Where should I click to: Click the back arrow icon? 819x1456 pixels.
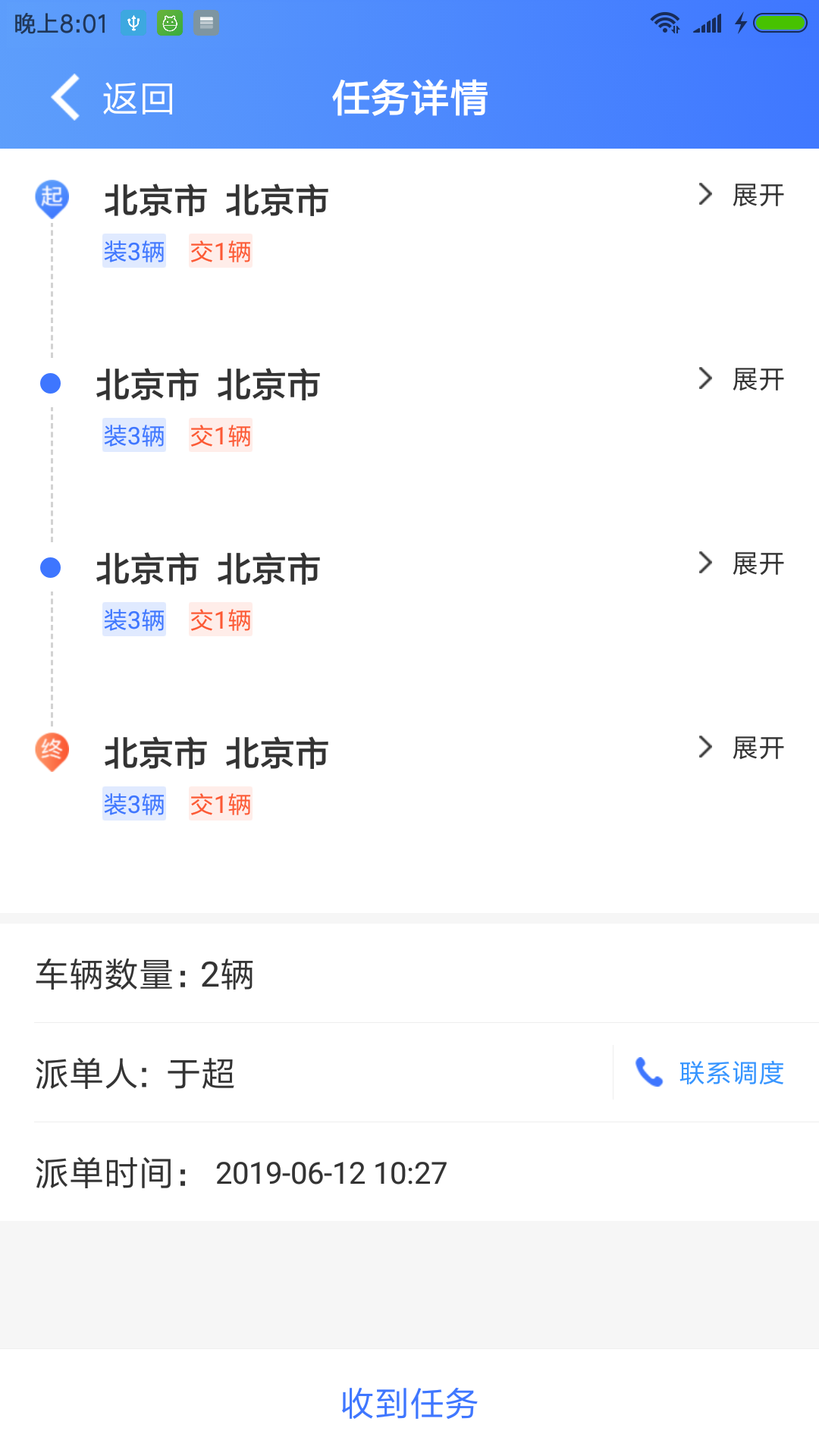[64, 97]
